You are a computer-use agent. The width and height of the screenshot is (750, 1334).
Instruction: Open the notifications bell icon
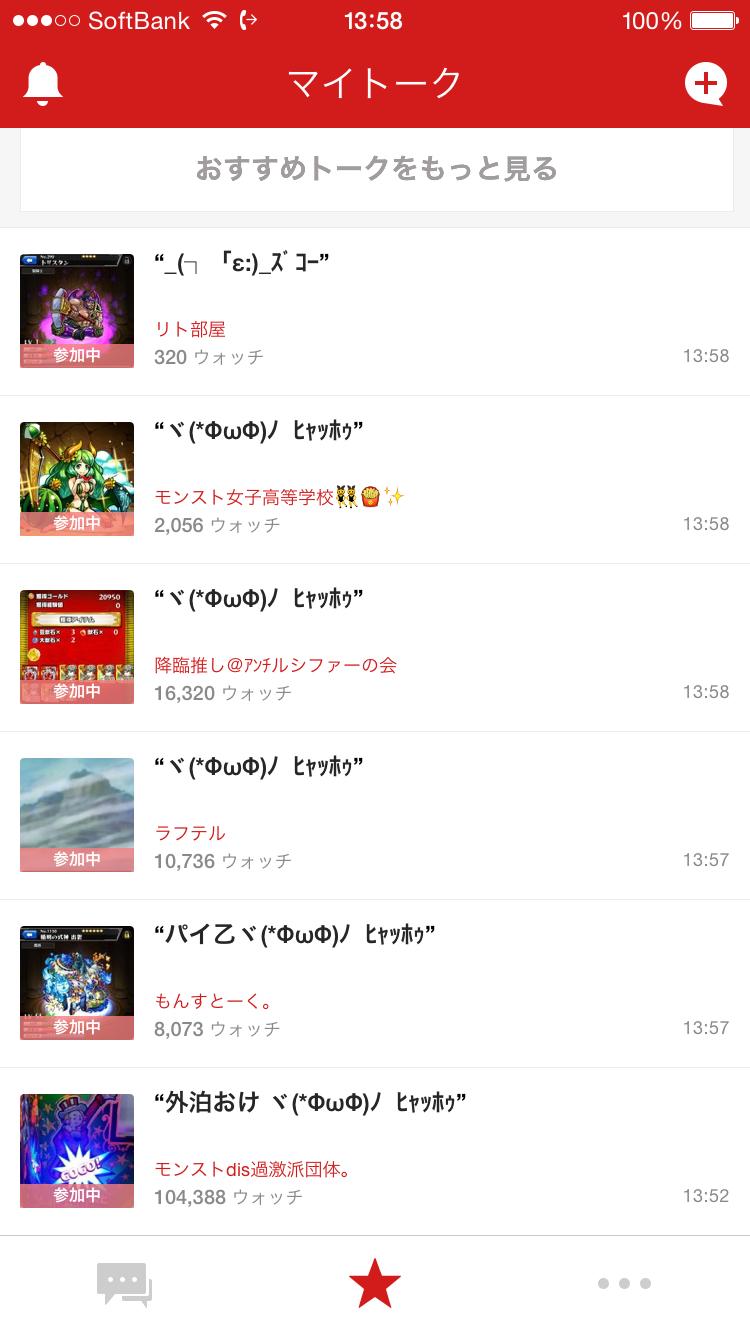click(x=42, y=83)
